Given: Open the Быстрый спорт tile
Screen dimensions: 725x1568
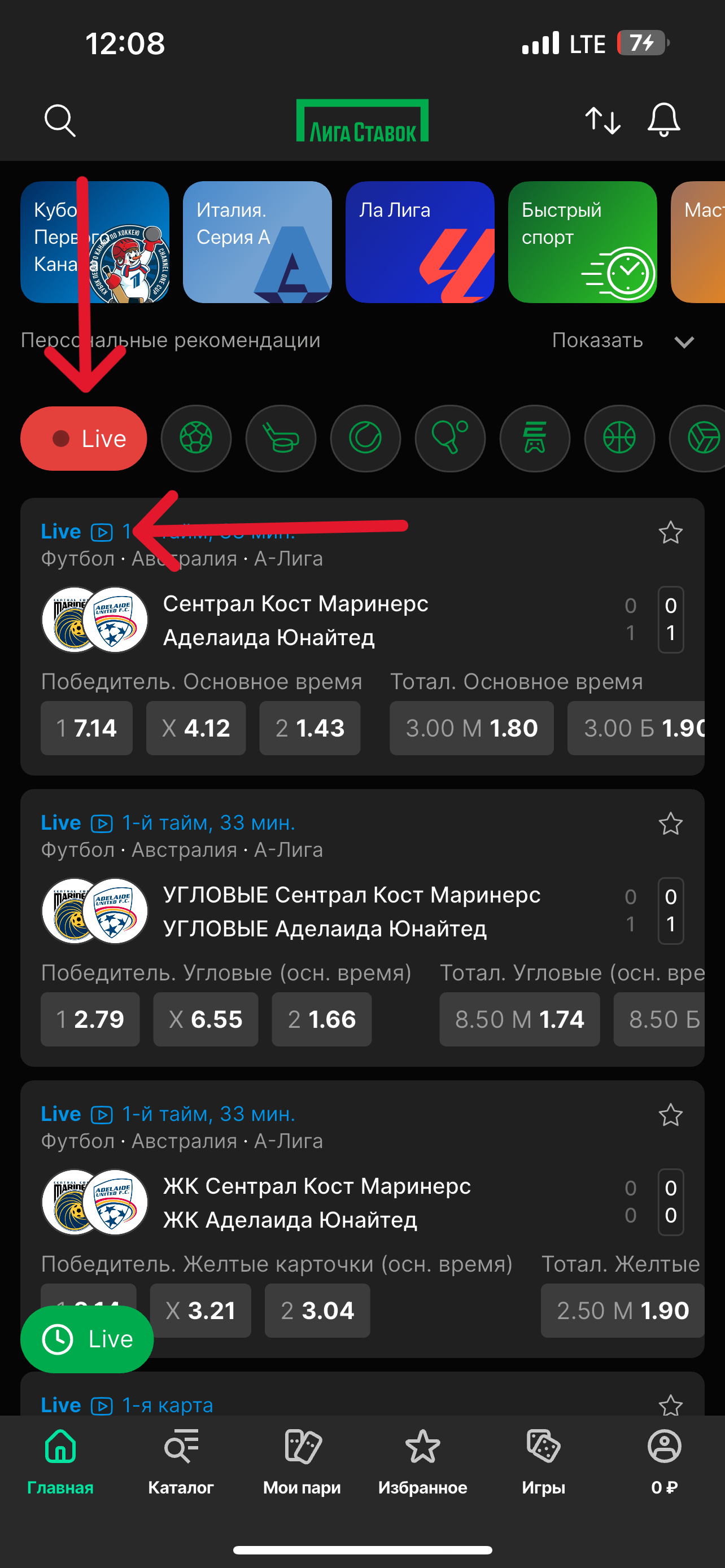Looking at the screenshot, I should coord(582,242).
